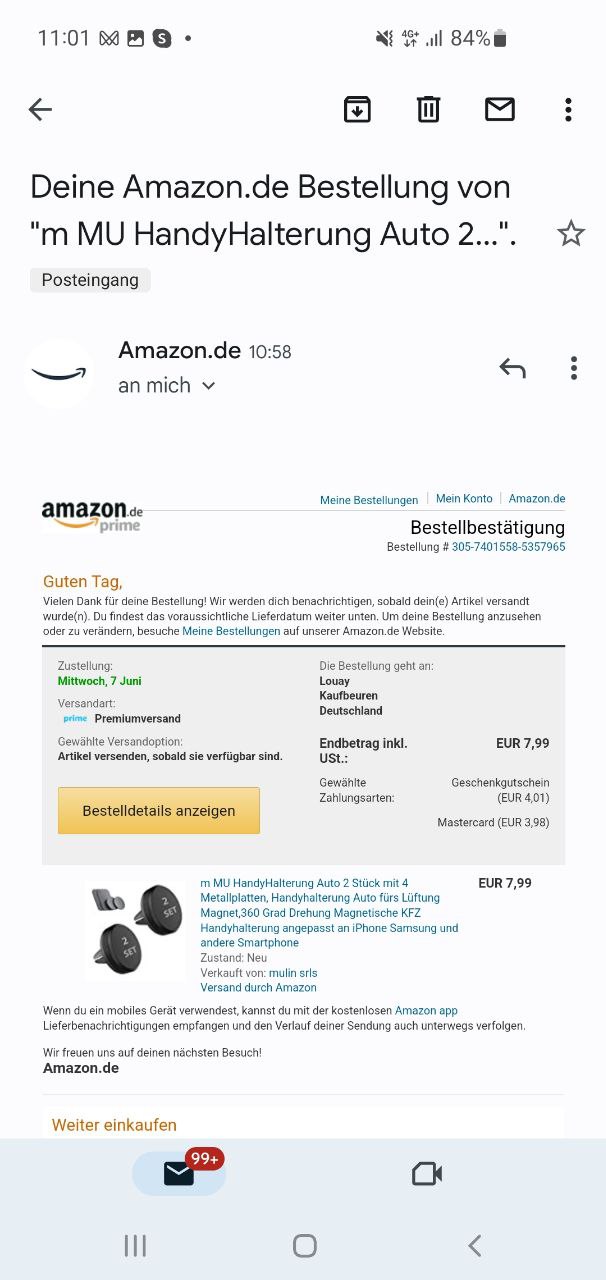Archive this email

click(357, 109)
